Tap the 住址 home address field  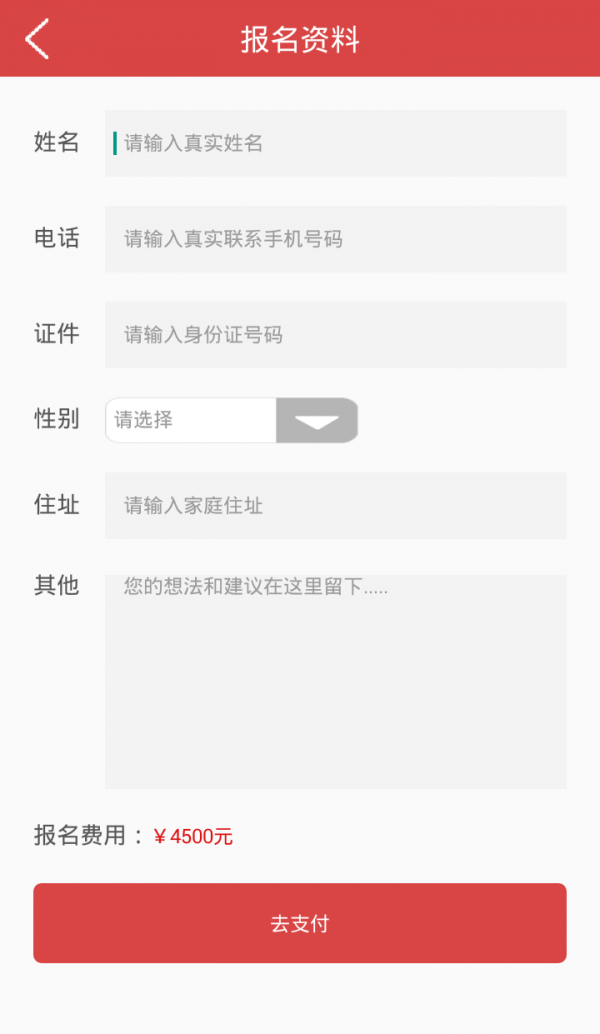tap(335, 506)
